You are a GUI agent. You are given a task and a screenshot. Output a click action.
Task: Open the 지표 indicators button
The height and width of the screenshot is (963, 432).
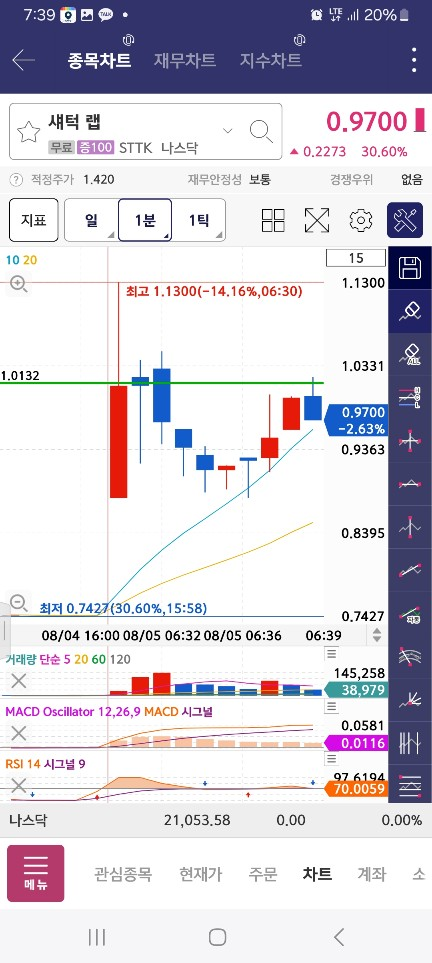coord(34,220)
